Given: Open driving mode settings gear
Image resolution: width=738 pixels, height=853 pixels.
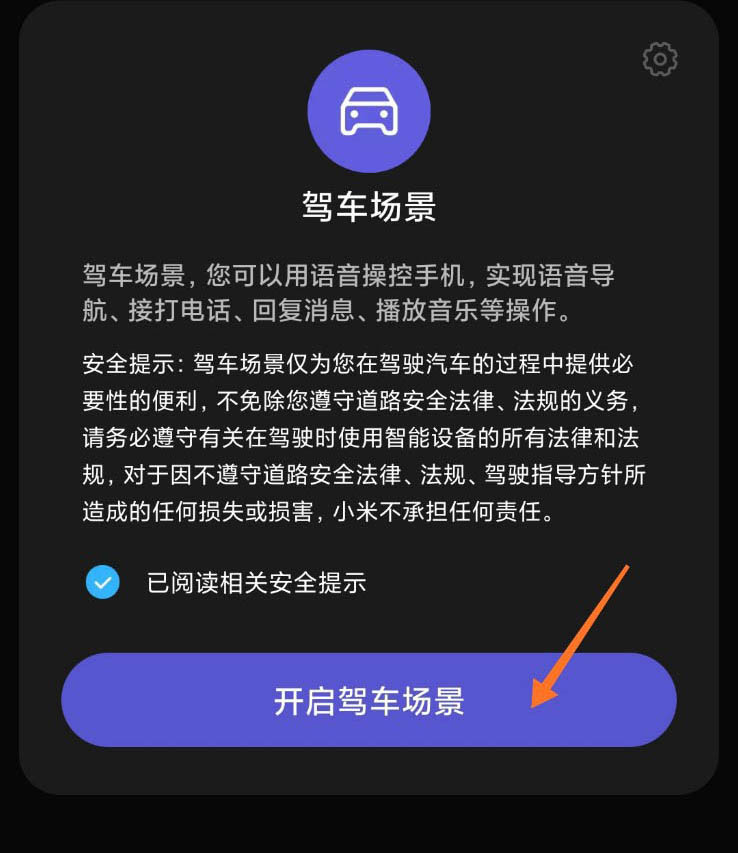Looking at the screenshot, I should (x=660, y=60).
